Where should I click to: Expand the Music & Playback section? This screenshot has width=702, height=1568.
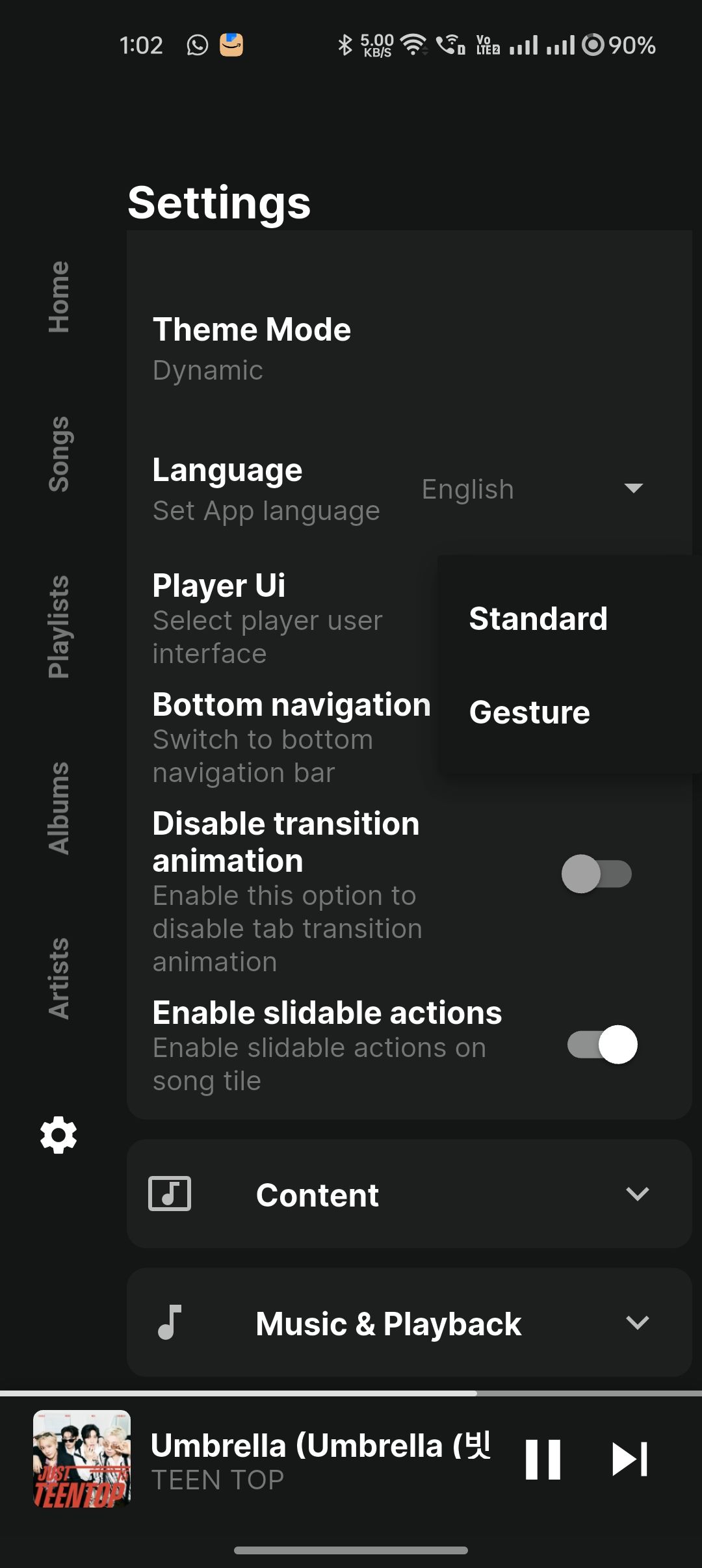(409, 1323)
